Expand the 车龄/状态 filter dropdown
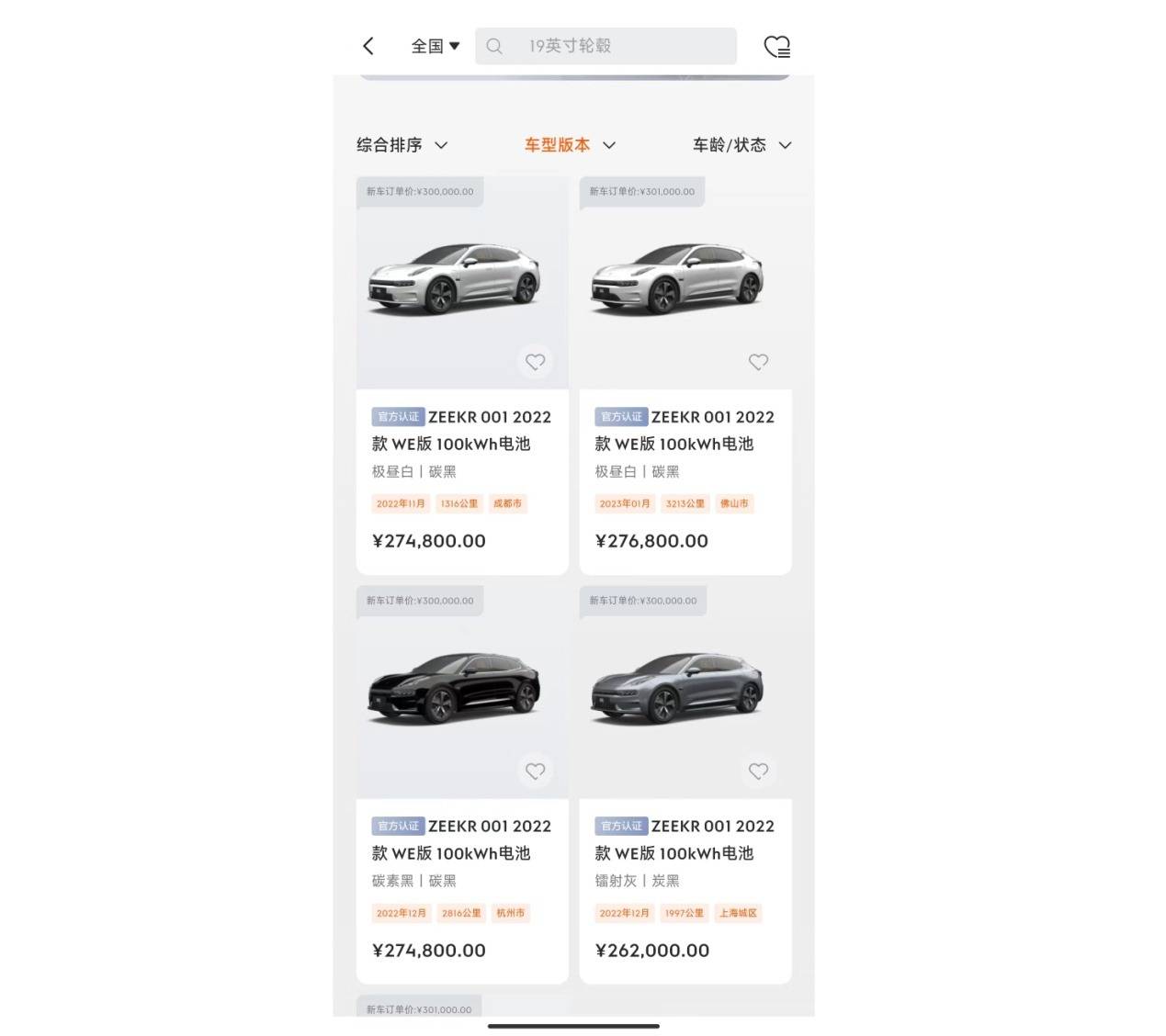This screenshot has height=1036, width=1166. [741, 145]
